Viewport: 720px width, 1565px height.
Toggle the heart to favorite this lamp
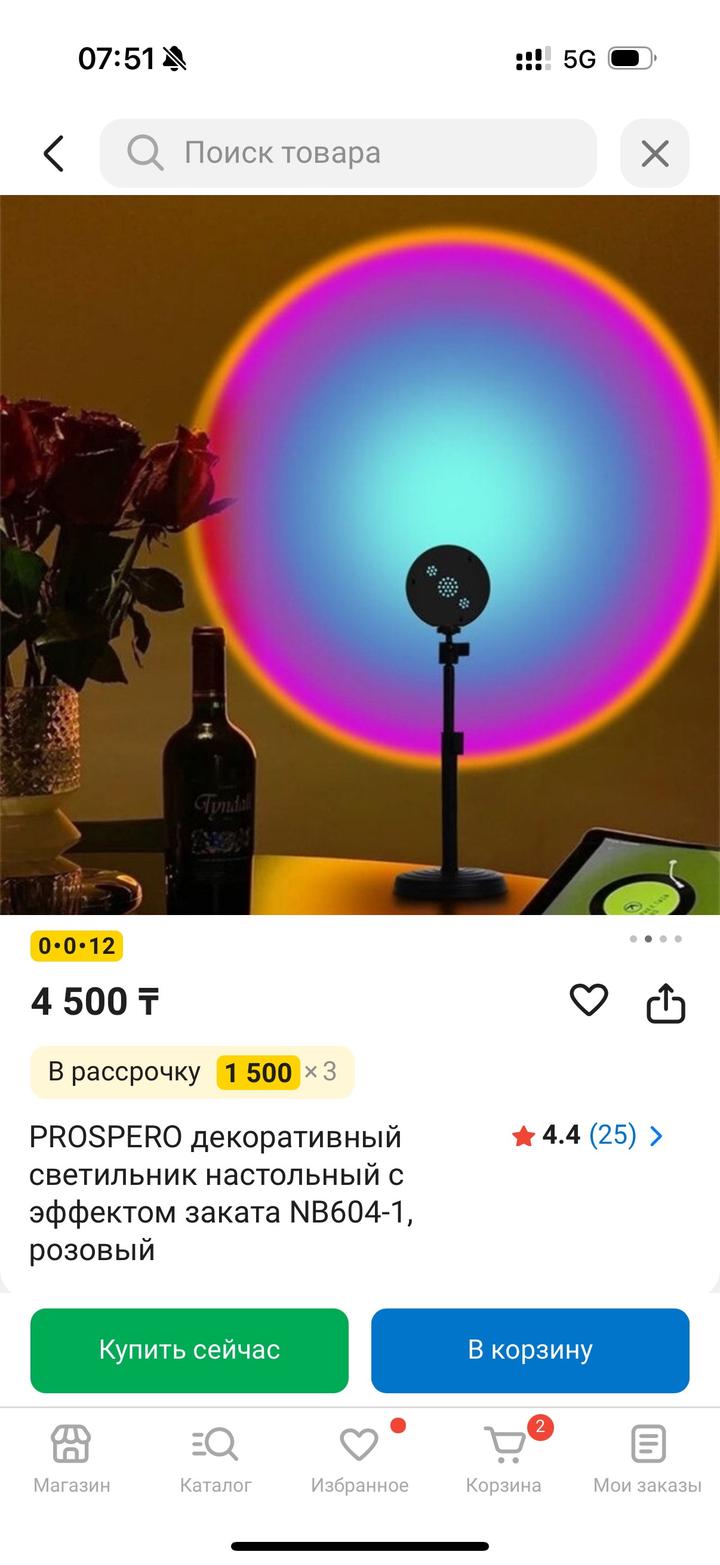pos(589,1001)
